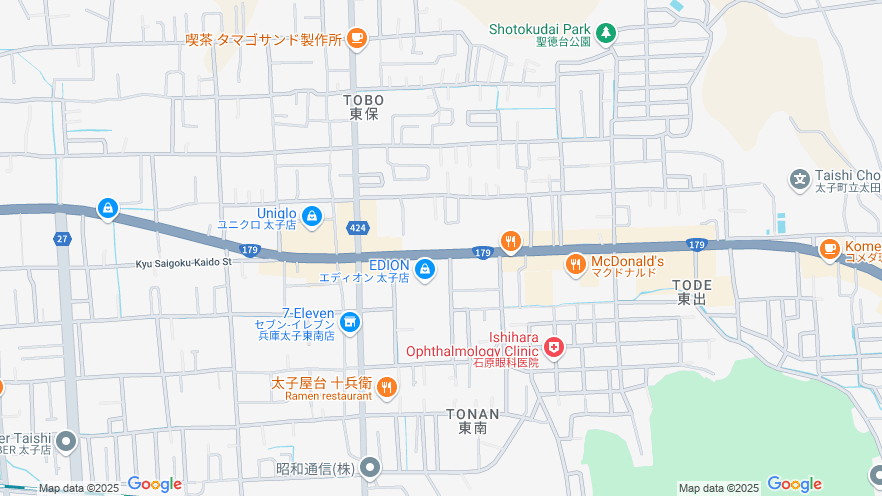Open the McDonald's restaurant marker
Screen dimensions: 882x496
click(575, 264)
